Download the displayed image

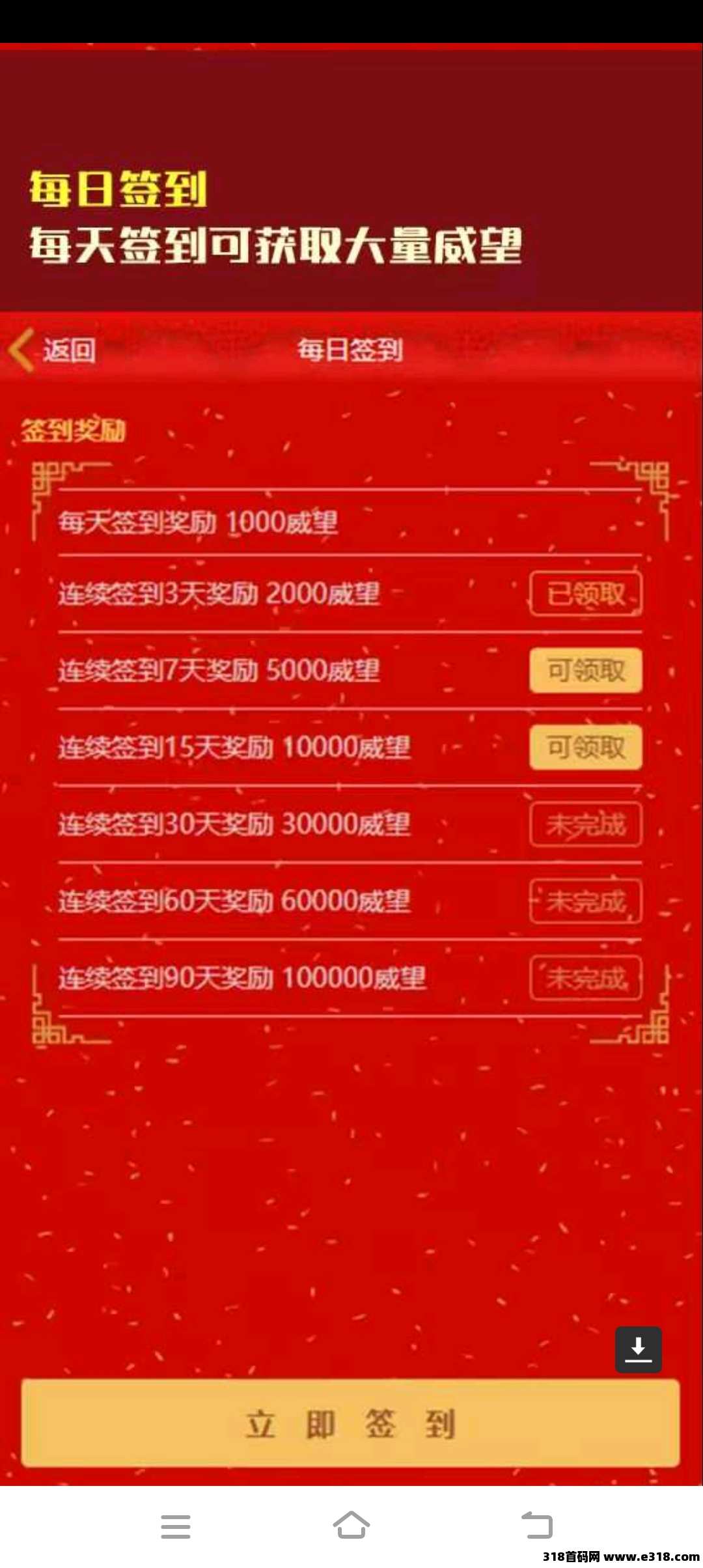(x=638, y=1349)
